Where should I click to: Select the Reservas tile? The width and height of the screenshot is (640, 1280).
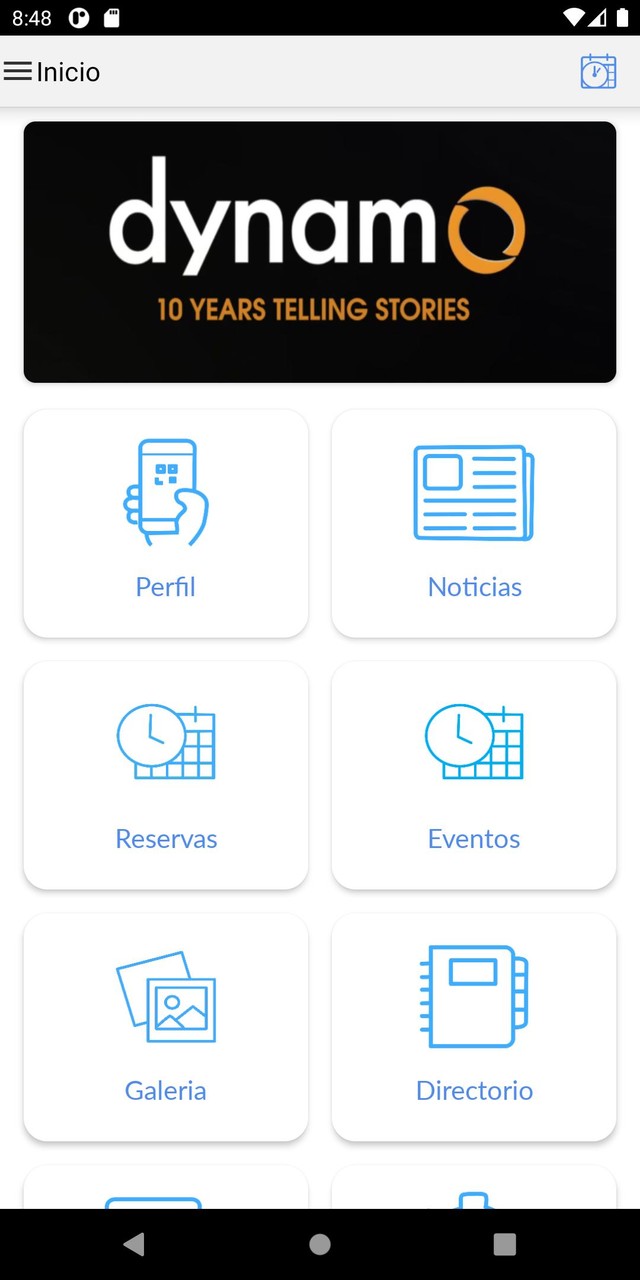pyautogui.click(x=166, y=775)
